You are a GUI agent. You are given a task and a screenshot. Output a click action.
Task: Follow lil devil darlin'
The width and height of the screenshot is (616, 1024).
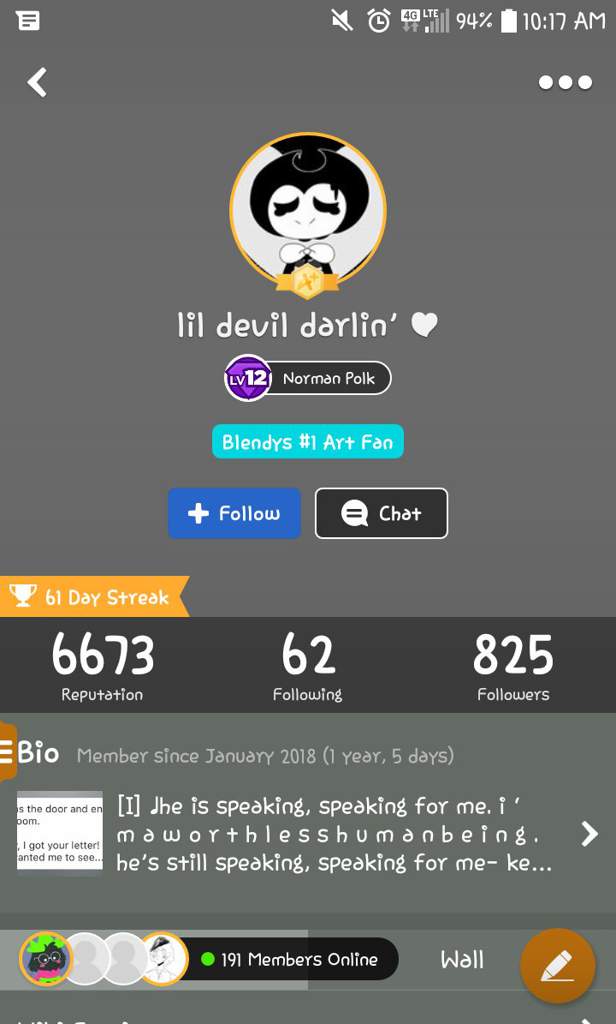[x=234, y=513]
